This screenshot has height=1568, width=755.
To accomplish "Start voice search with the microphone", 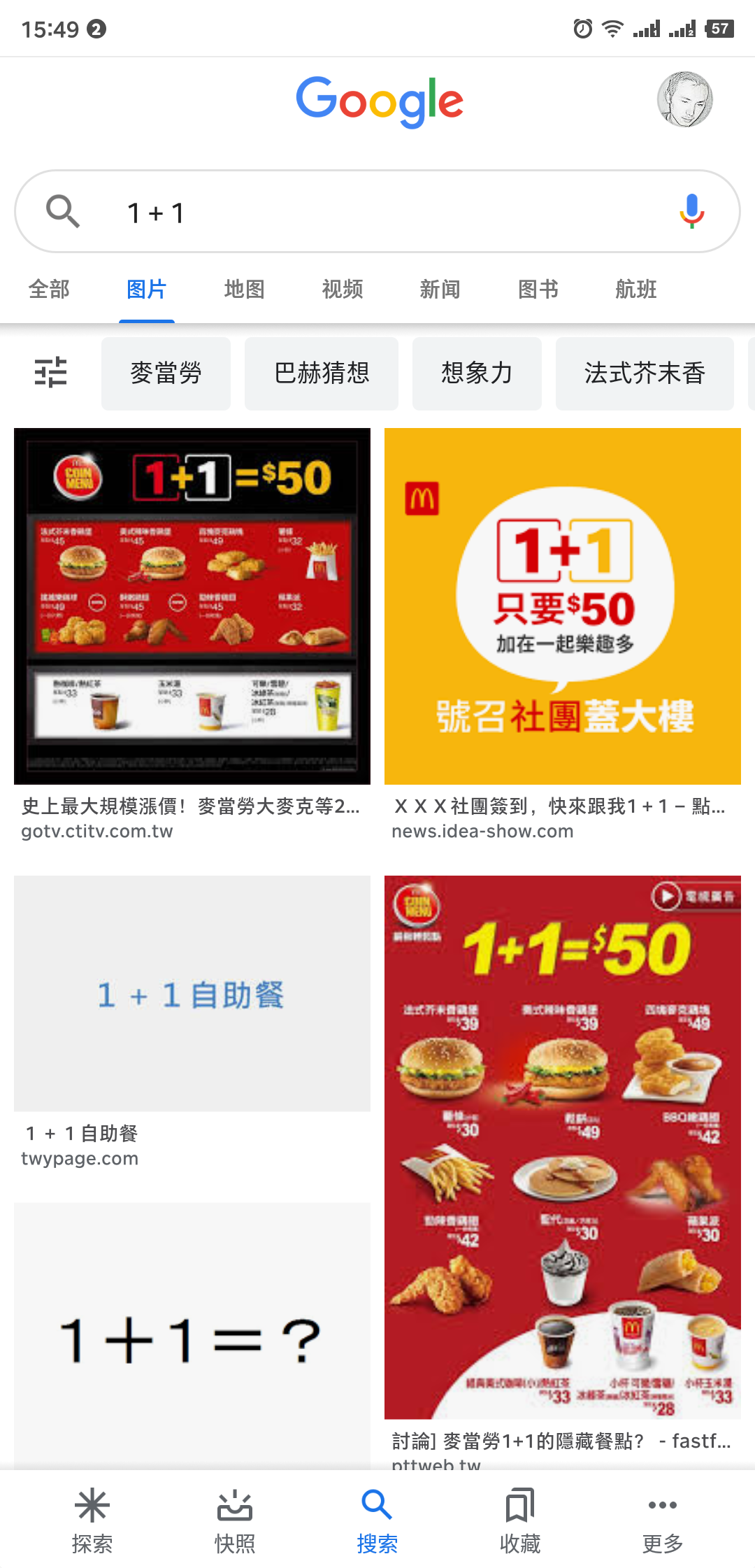I will (x=691, y=211).
